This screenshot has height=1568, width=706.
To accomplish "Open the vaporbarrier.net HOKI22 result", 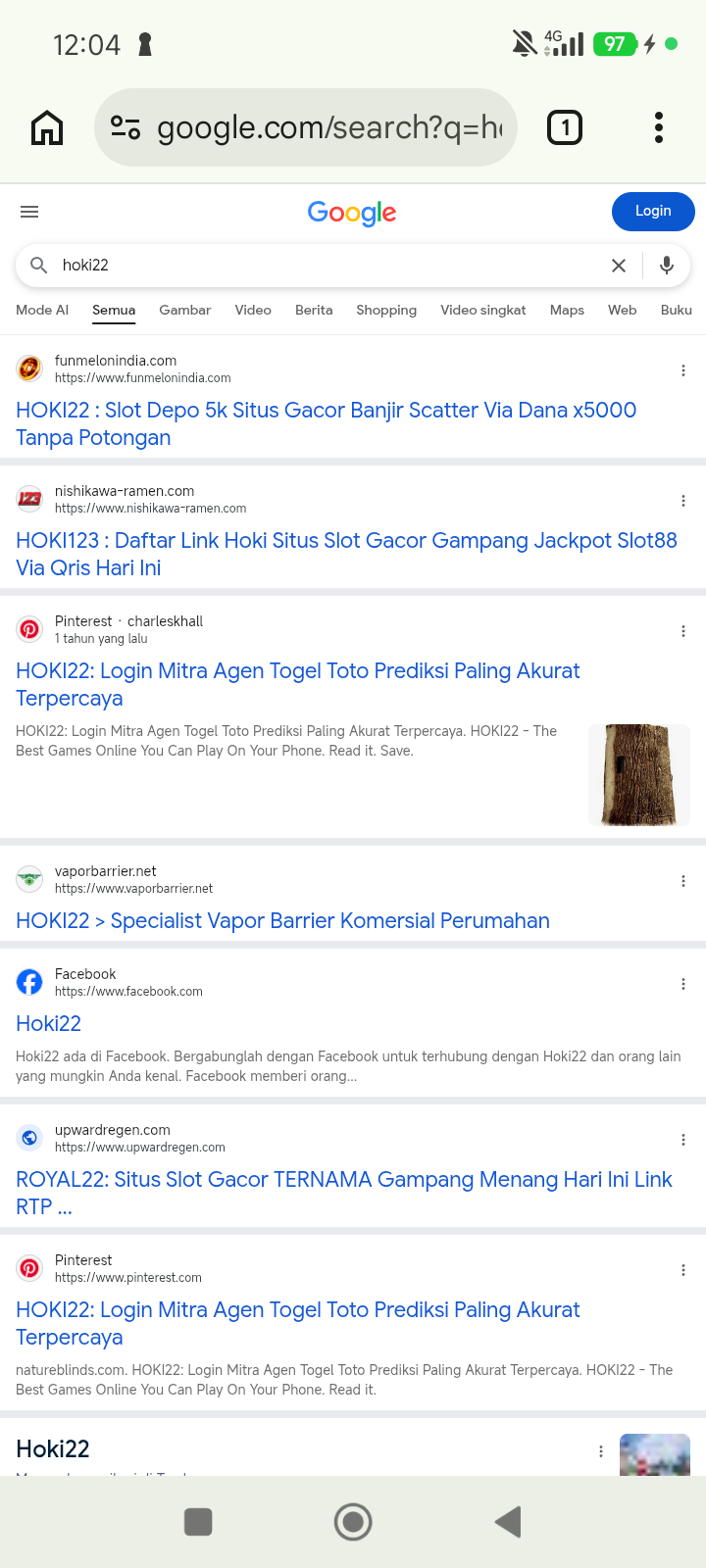I will 282,921.
